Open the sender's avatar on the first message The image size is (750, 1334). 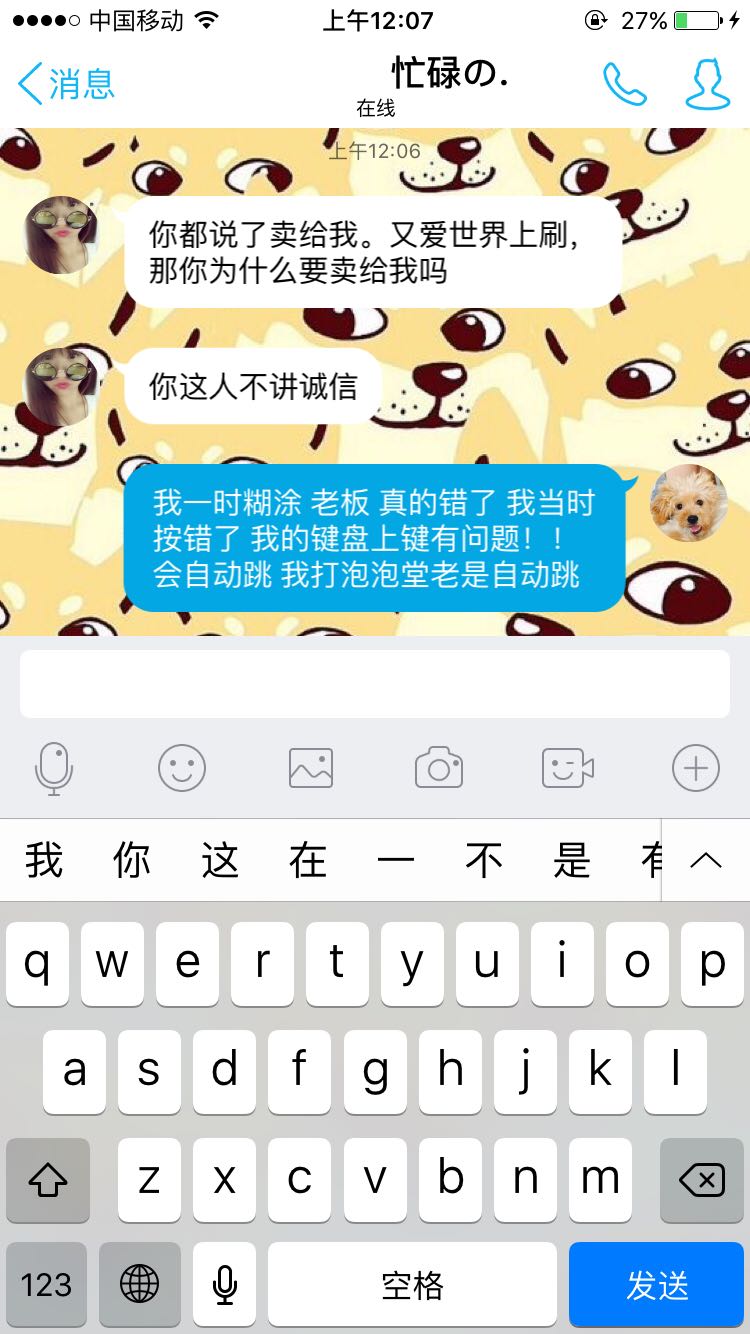pos(61,235)
